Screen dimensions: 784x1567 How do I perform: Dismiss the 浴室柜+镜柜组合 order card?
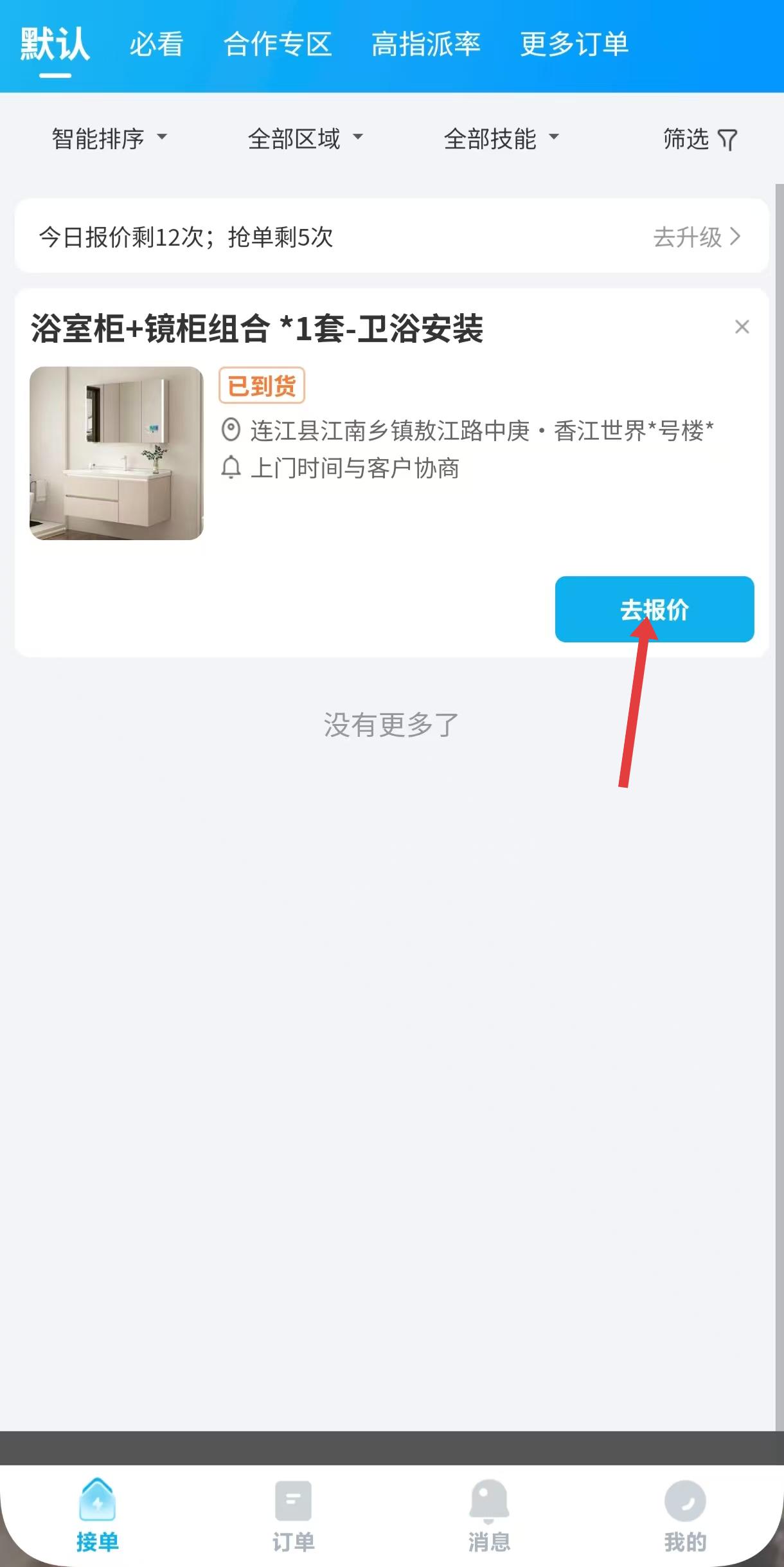point(742,327)
